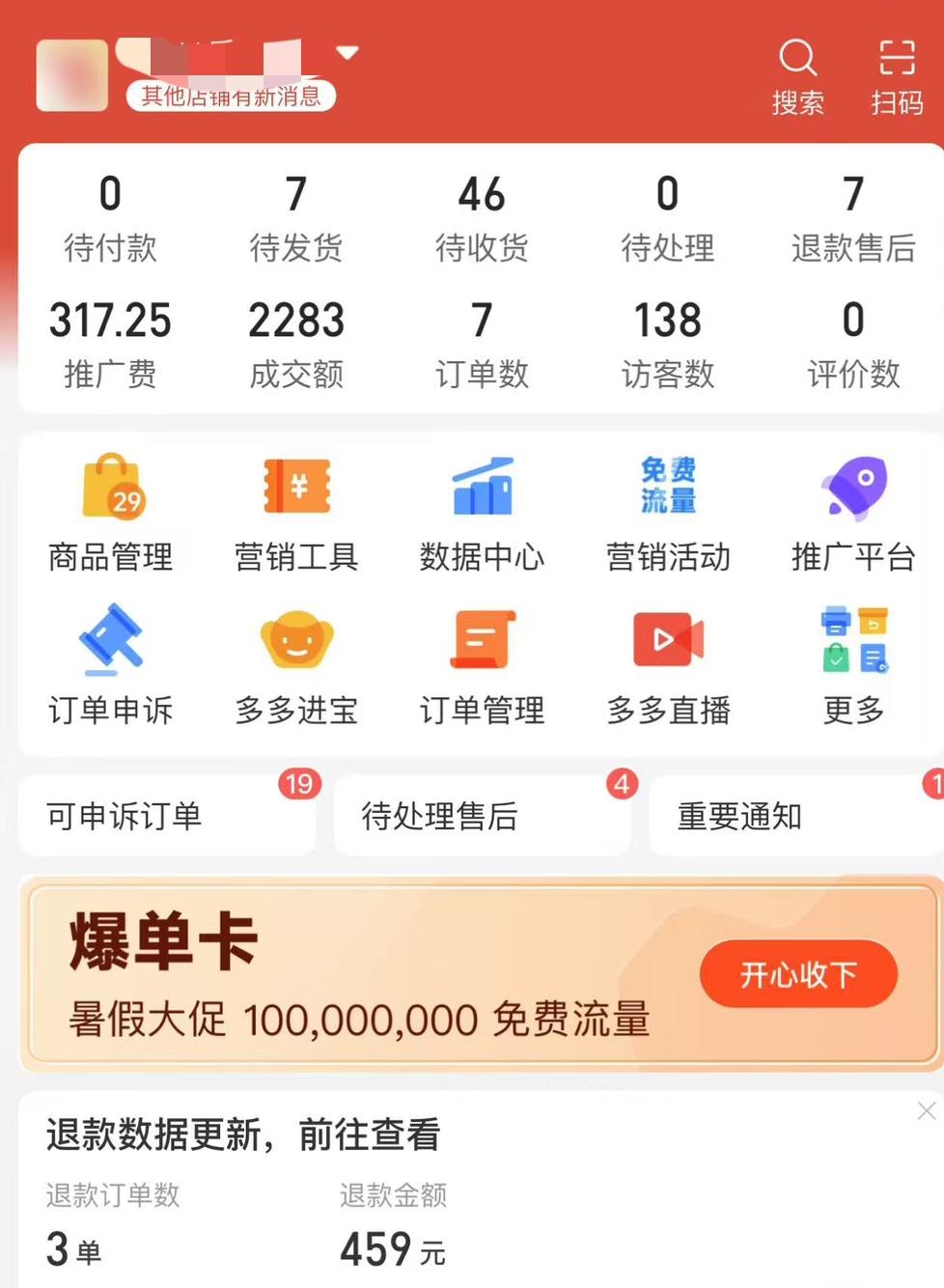This screenshot has width=944, height=1288.
Task: Show 更多 more tools
Action: 853,666
